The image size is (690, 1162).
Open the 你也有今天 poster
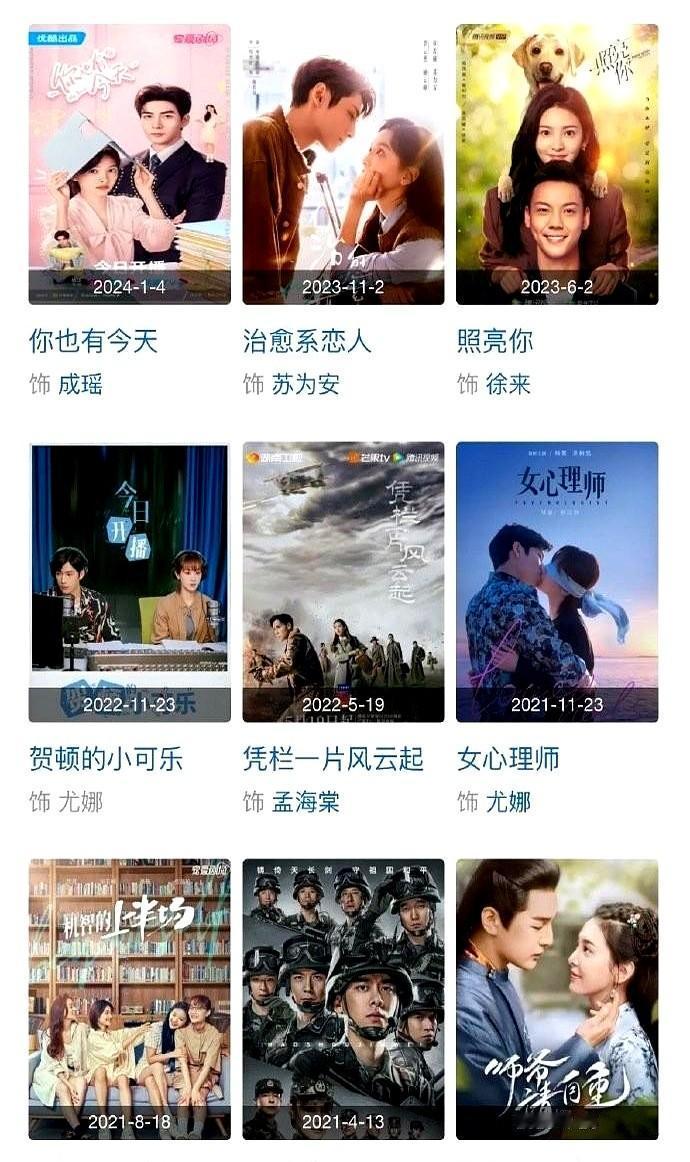point(129,164)
